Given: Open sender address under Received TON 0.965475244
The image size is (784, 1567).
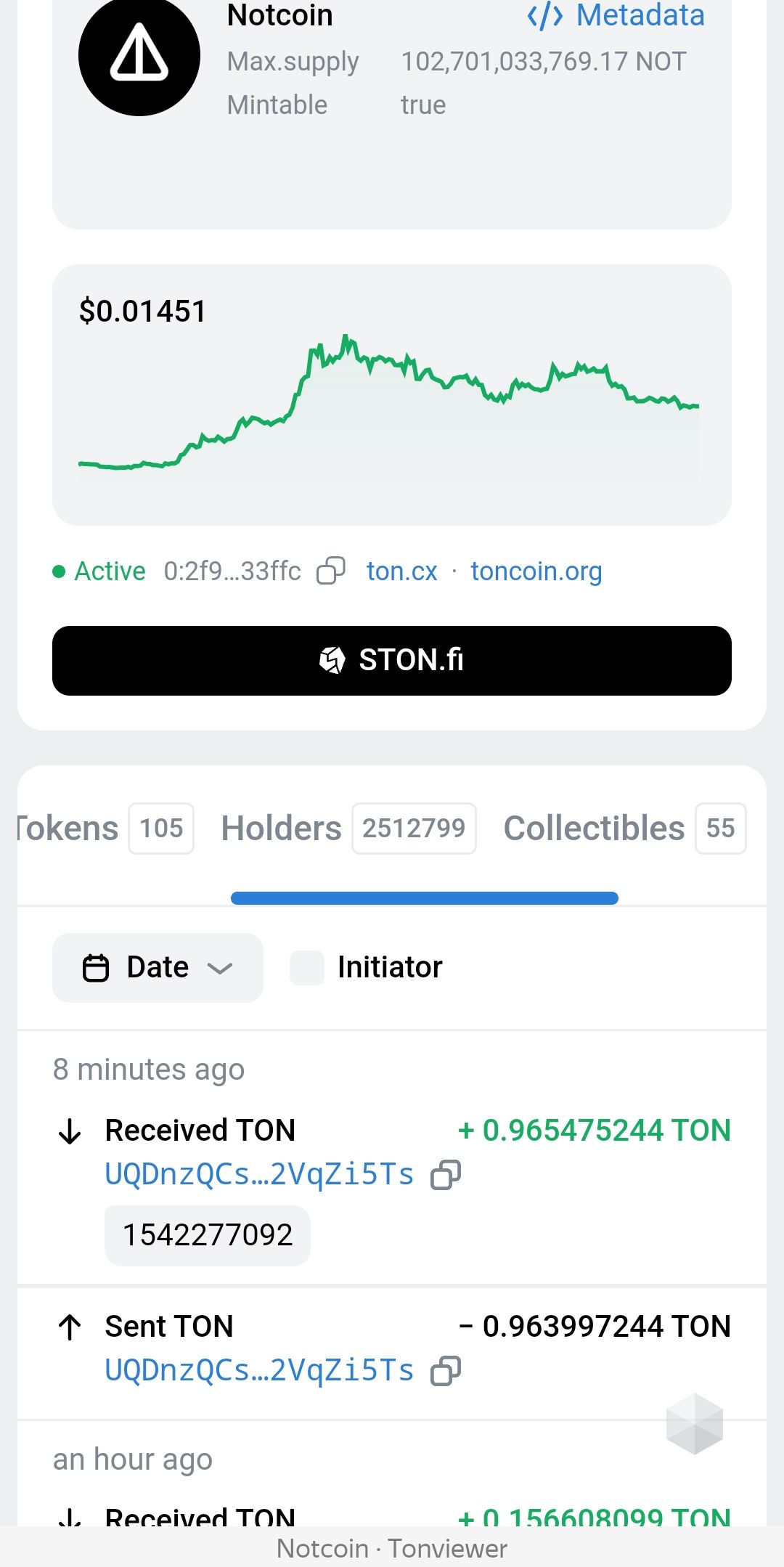Looking at the screenshot, I should tap(259, 1174).
